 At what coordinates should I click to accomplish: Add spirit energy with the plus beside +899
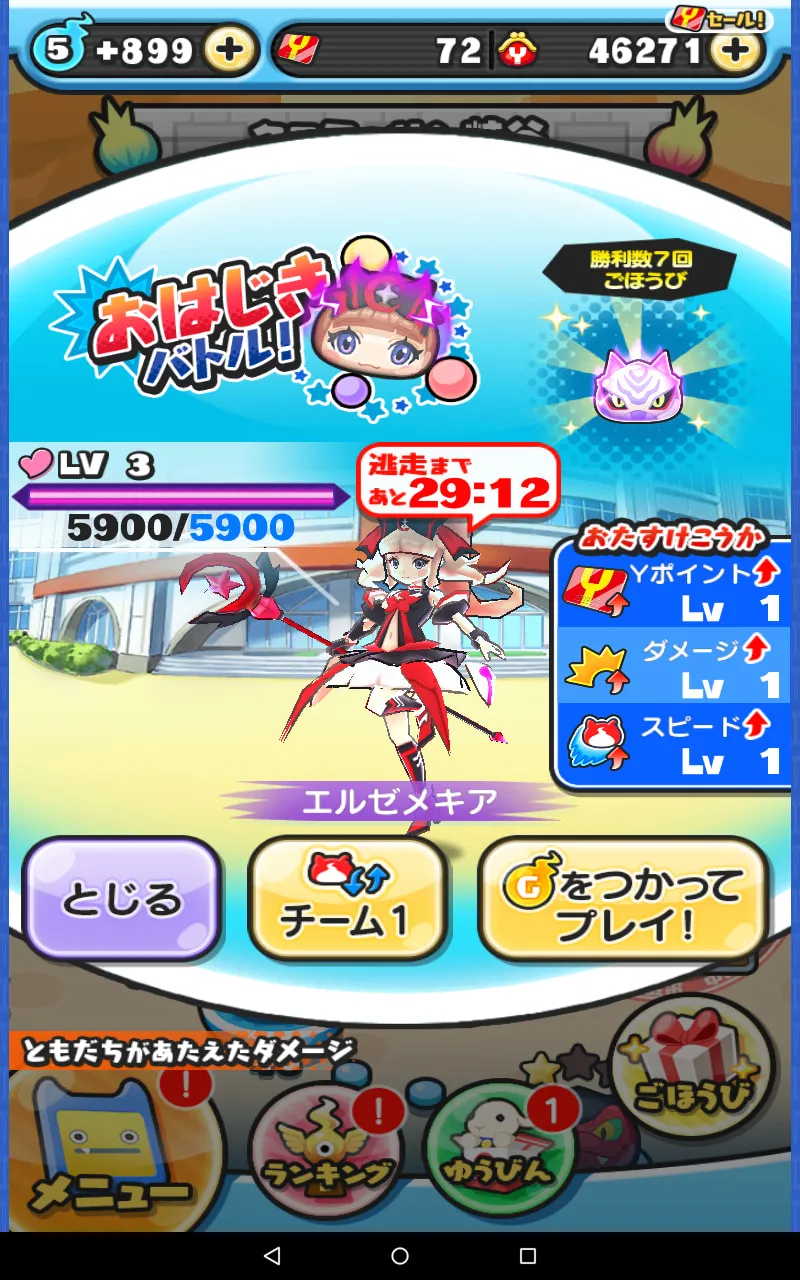229,50
